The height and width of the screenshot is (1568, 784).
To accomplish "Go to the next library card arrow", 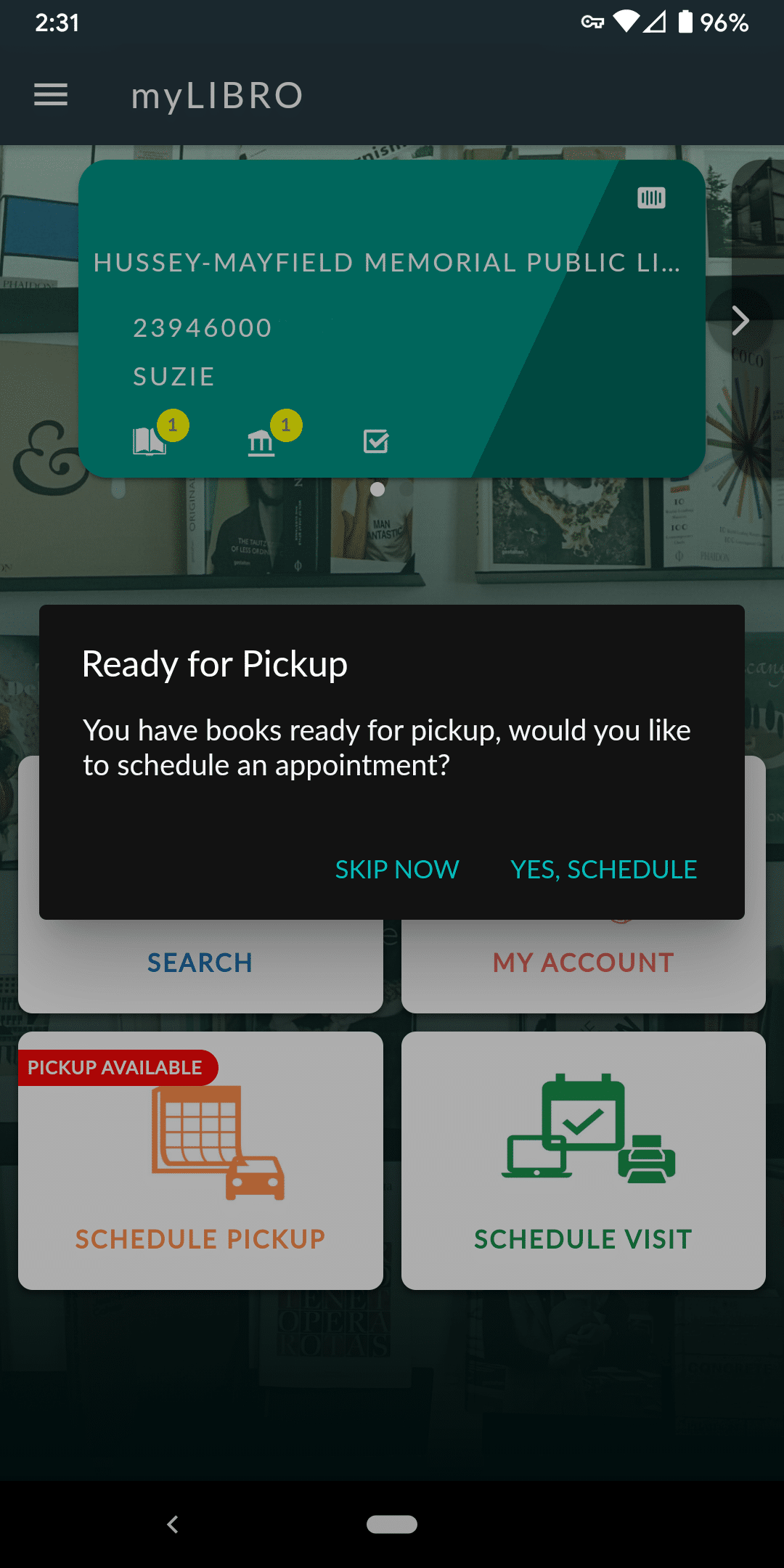I will 740,320.
